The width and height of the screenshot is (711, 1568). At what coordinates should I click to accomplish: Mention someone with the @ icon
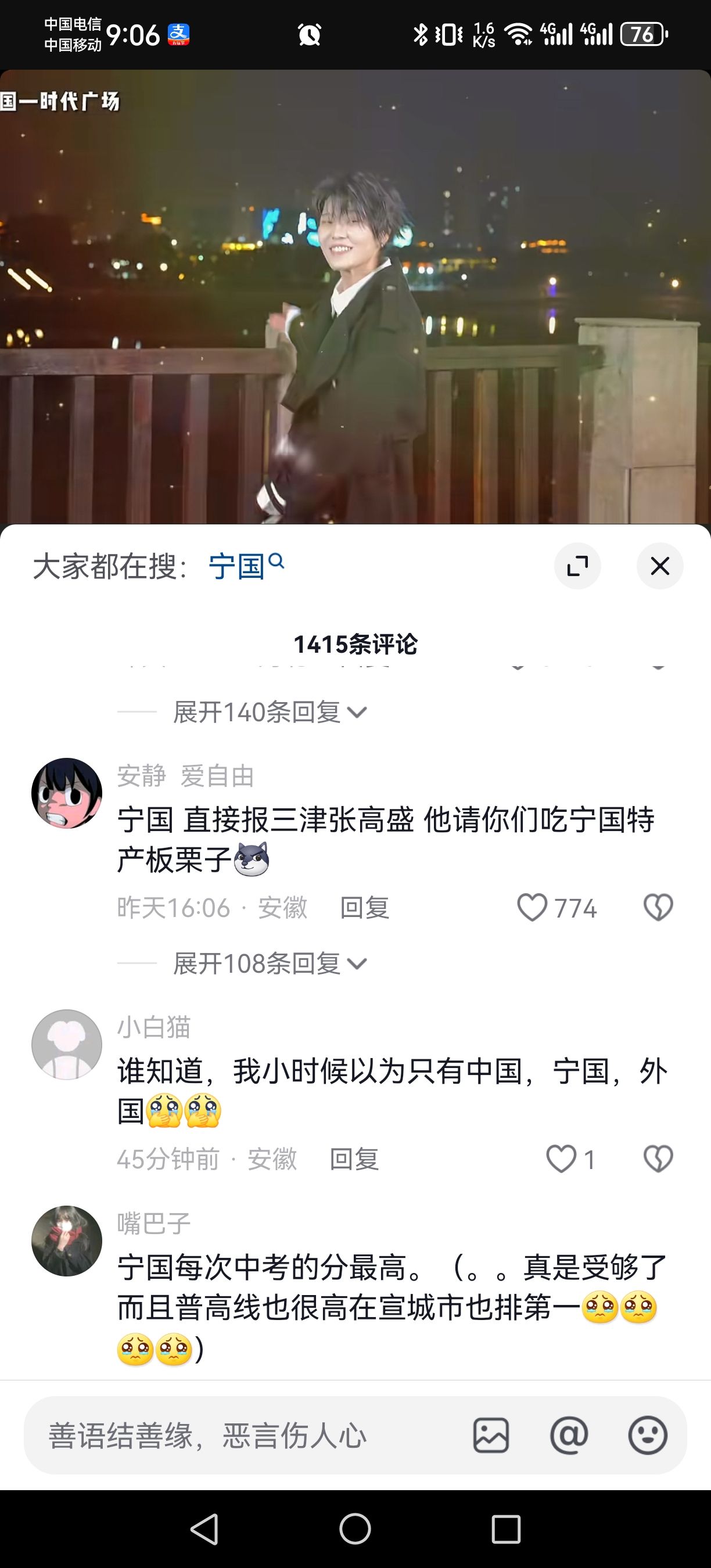tap(569, 1436)
